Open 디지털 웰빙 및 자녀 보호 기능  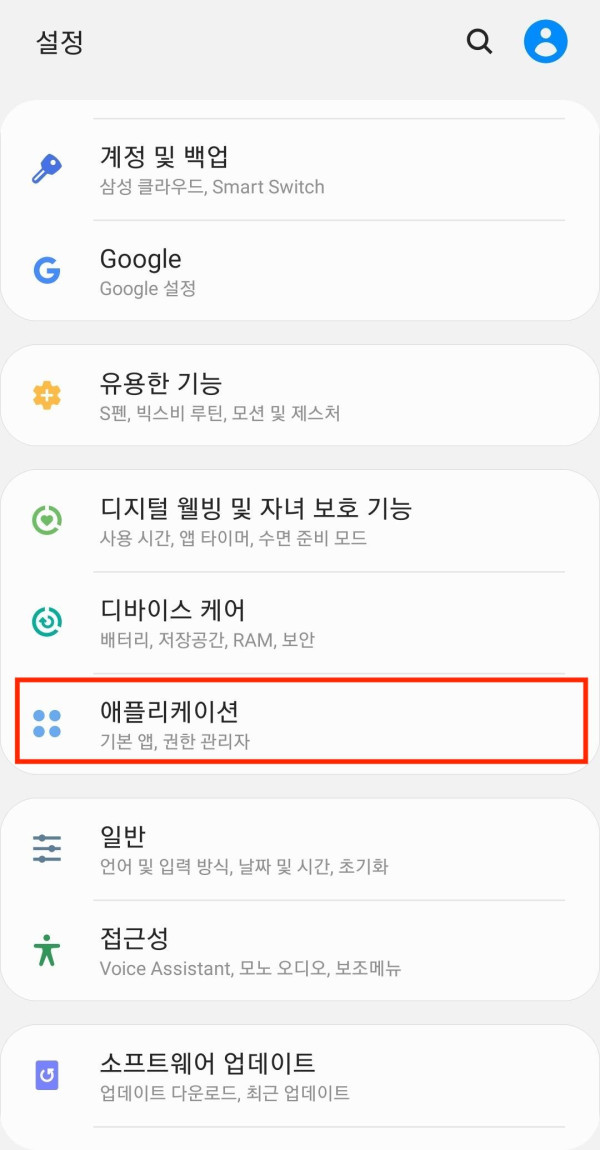pyautogui.click(x=300, y=522)
